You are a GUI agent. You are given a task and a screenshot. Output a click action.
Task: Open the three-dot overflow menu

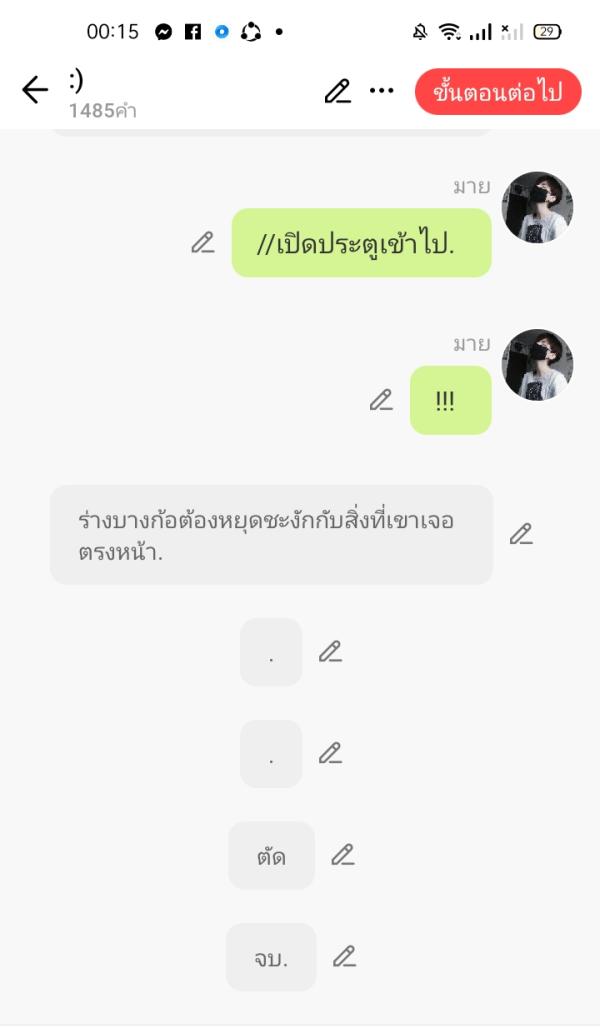(381, 91)
